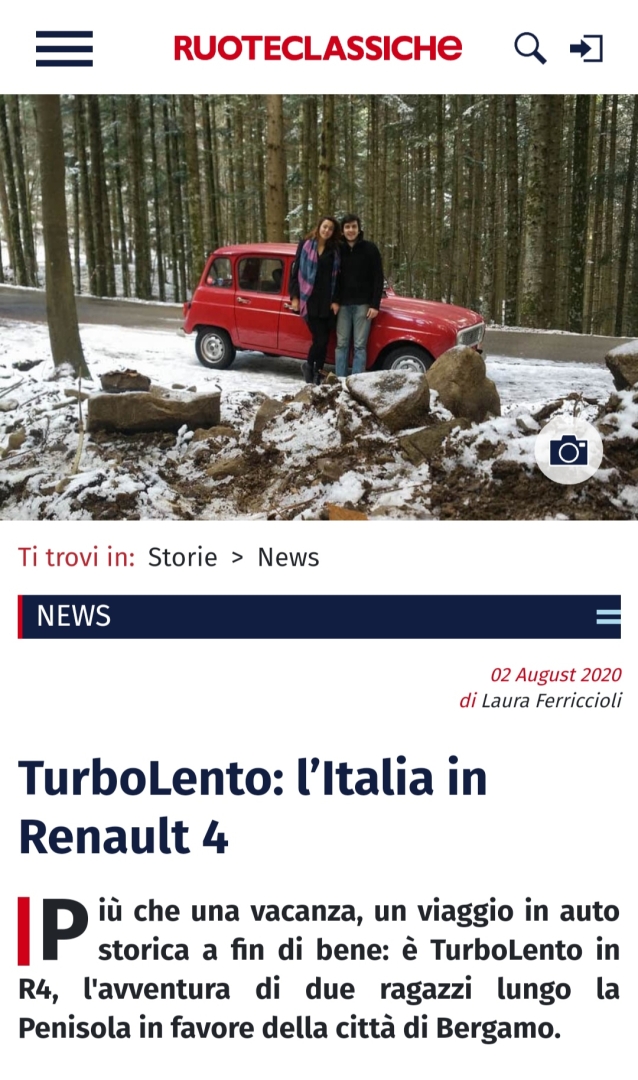Open the News breadcrumb link

point(288,557)
